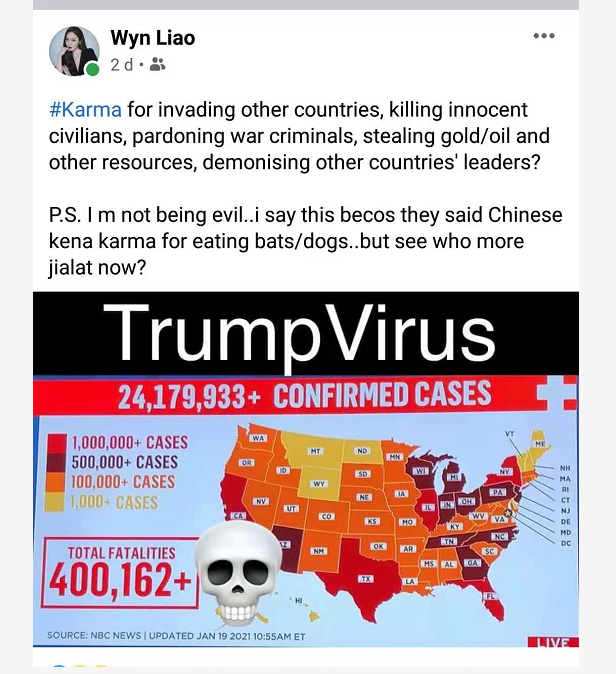Image resolution: width=616 pixels, height=674 pixels.
Task: View Wyn Liao's profile by name
Action: 152,38
